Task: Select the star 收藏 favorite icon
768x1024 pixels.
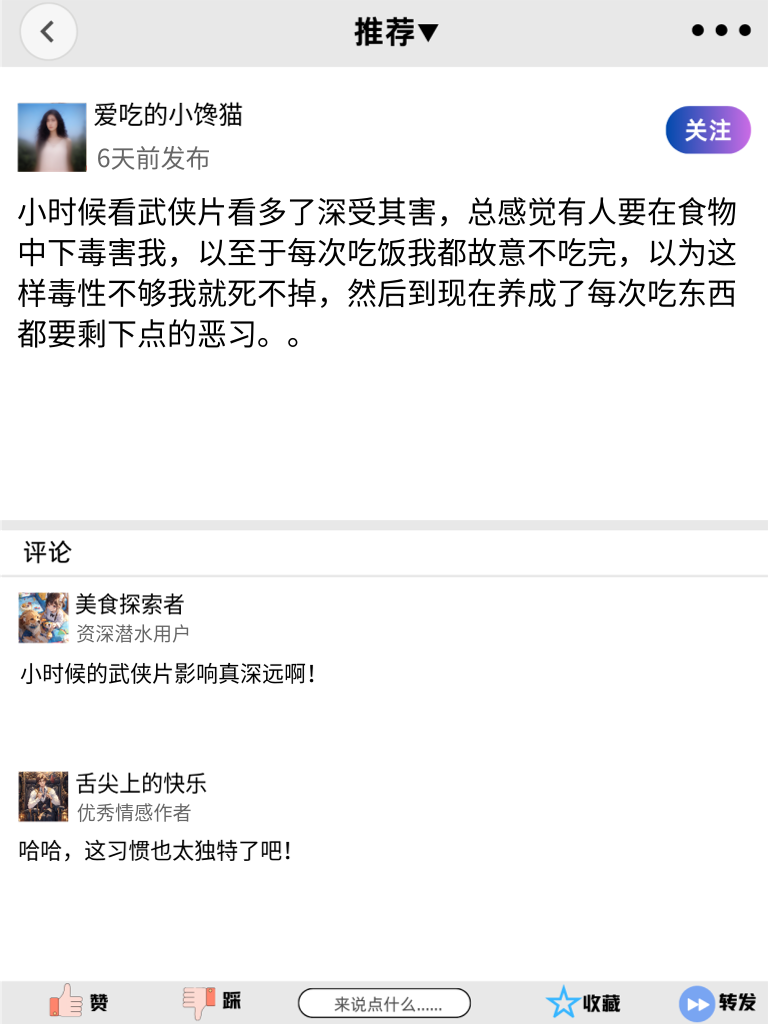Action: click(x=563, y=1001)
